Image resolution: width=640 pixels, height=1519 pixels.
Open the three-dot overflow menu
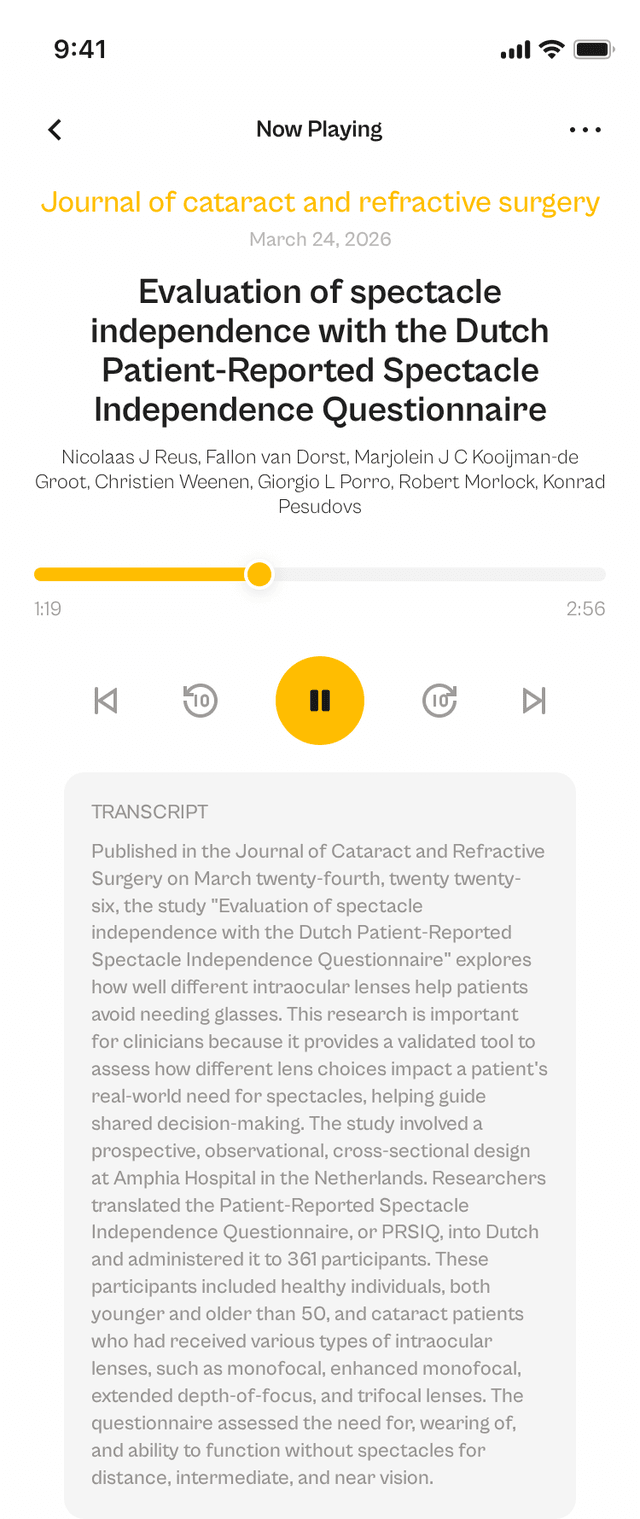click(585, 130)
